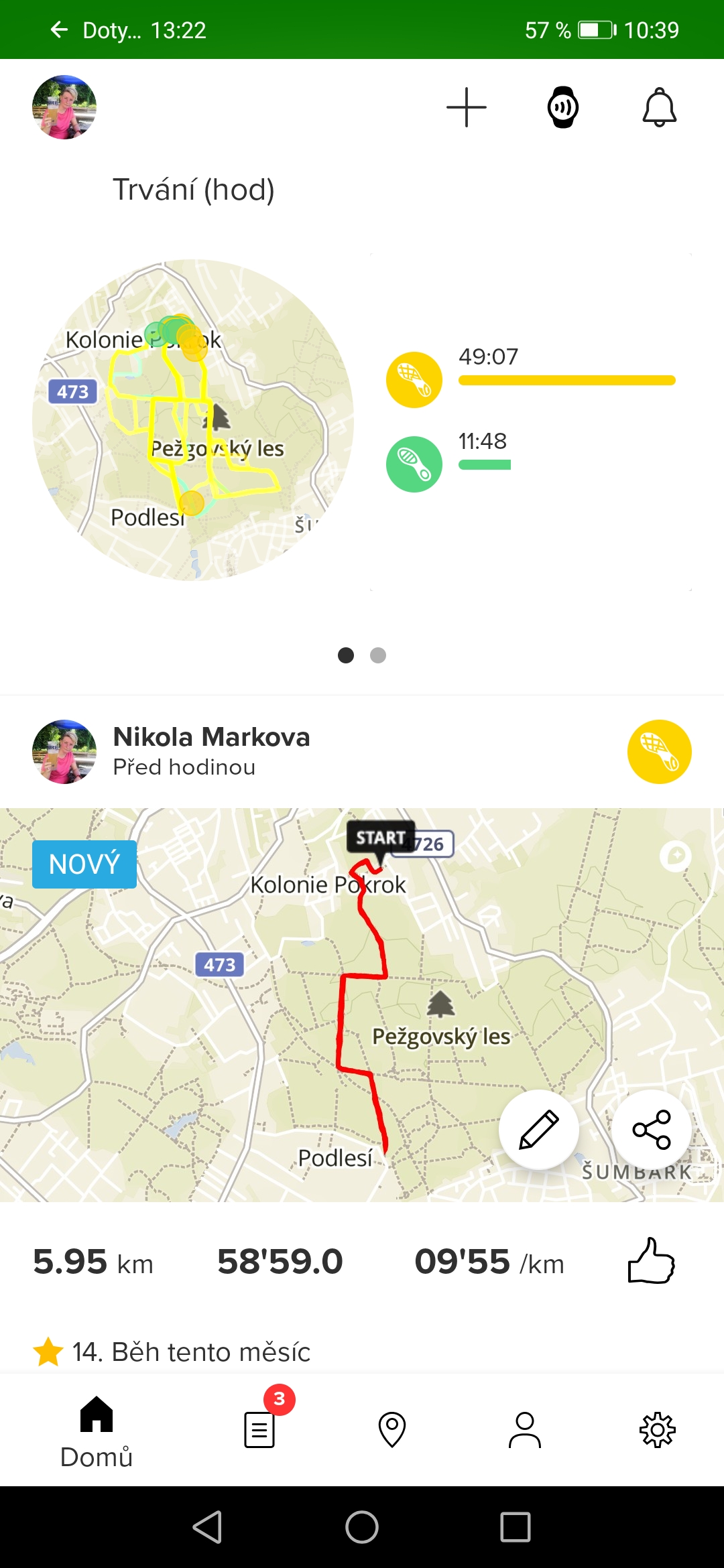Switch to the map location tab
The width and height of the screenshot is (724, 1568).
point(392,1430)
